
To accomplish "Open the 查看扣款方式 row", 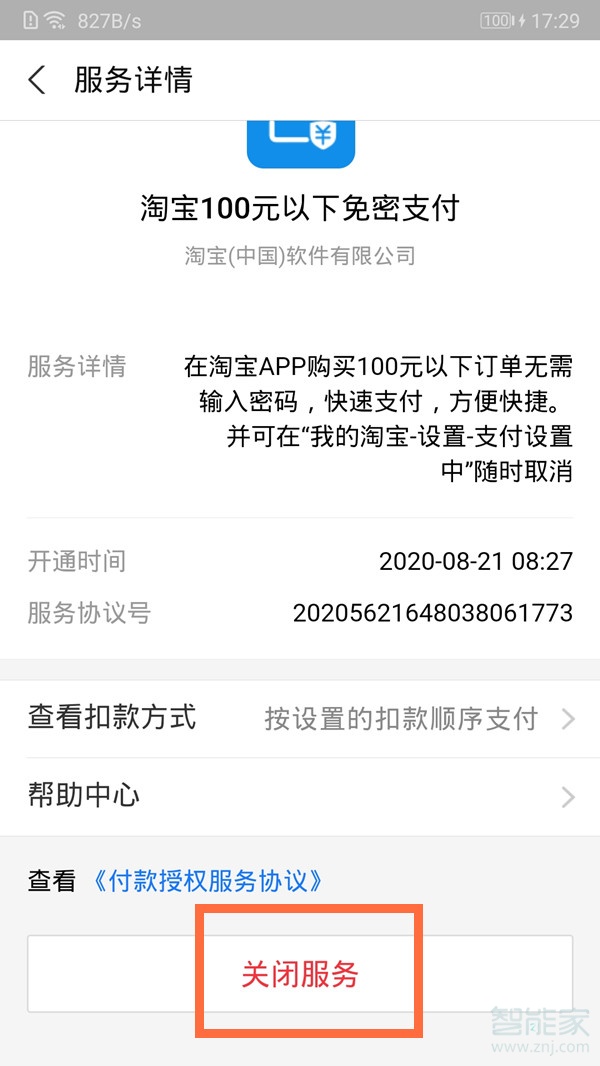I will [x=300, y=718].
